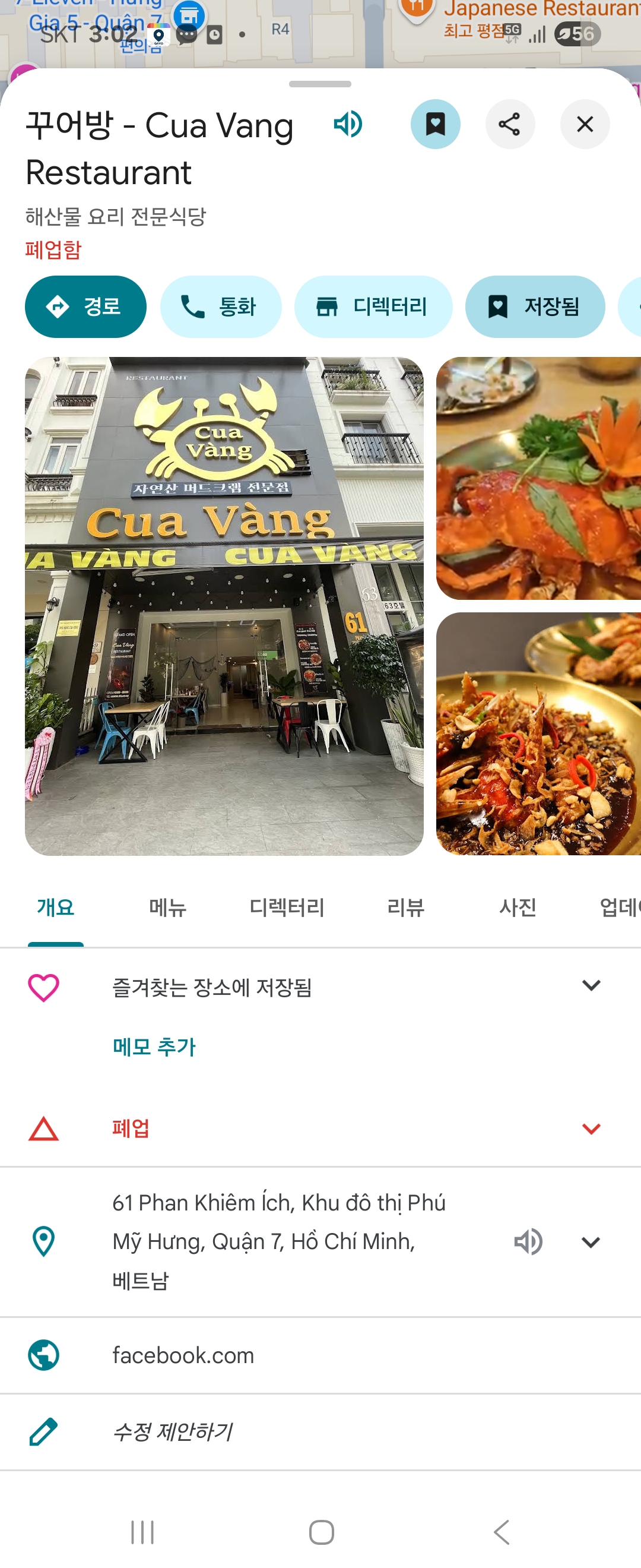The width and height of the screenshot is (641, 1568).
Task: Switch to the 메뉴 tab
Action: 168,908
